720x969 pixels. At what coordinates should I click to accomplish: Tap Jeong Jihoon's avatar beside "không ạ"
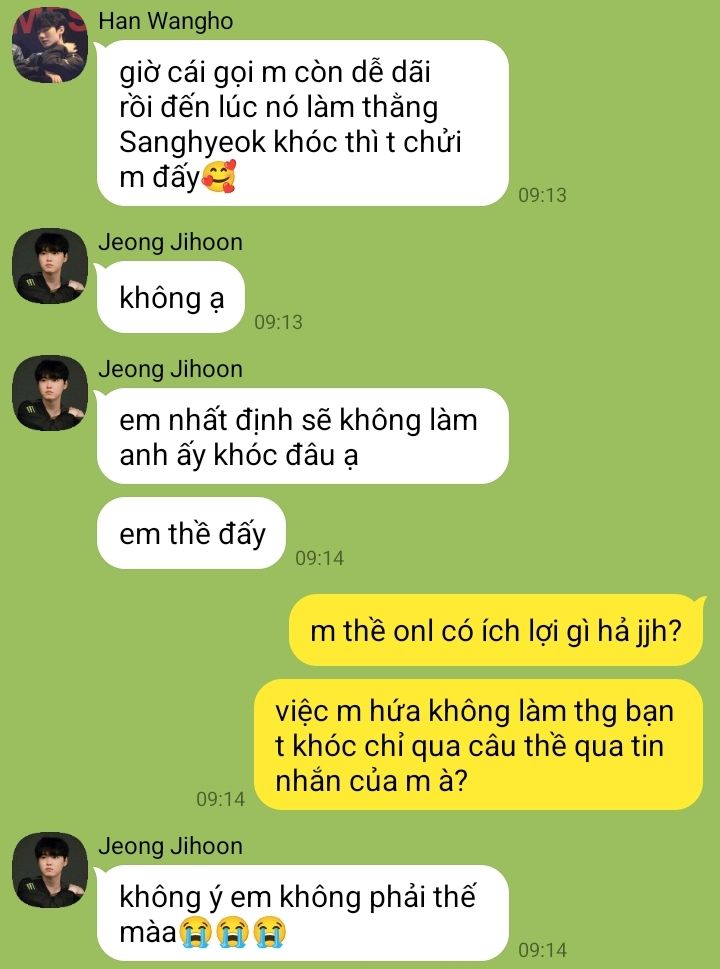(x=49, y=266)
